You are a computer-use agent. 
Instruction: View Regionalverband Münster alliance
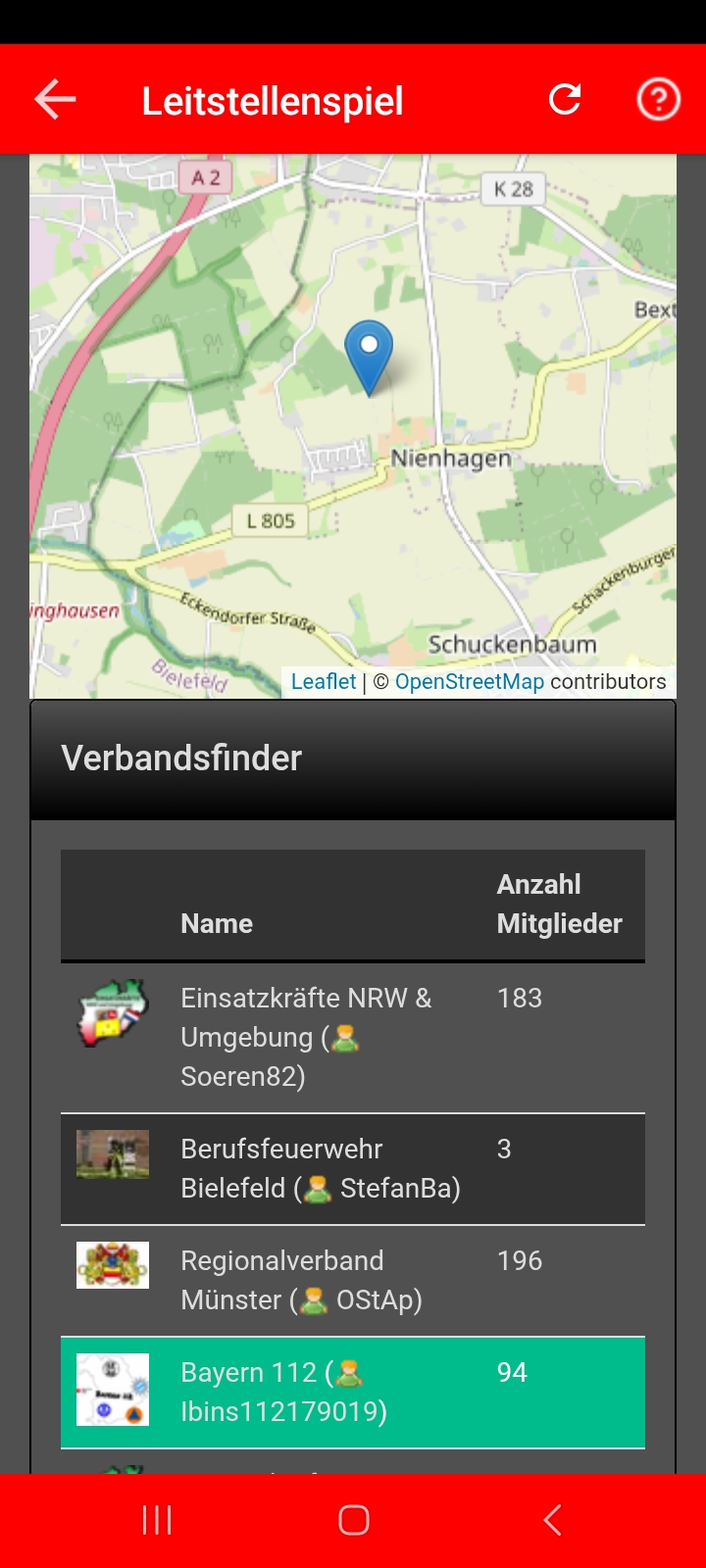click(x=300, y=1280)
